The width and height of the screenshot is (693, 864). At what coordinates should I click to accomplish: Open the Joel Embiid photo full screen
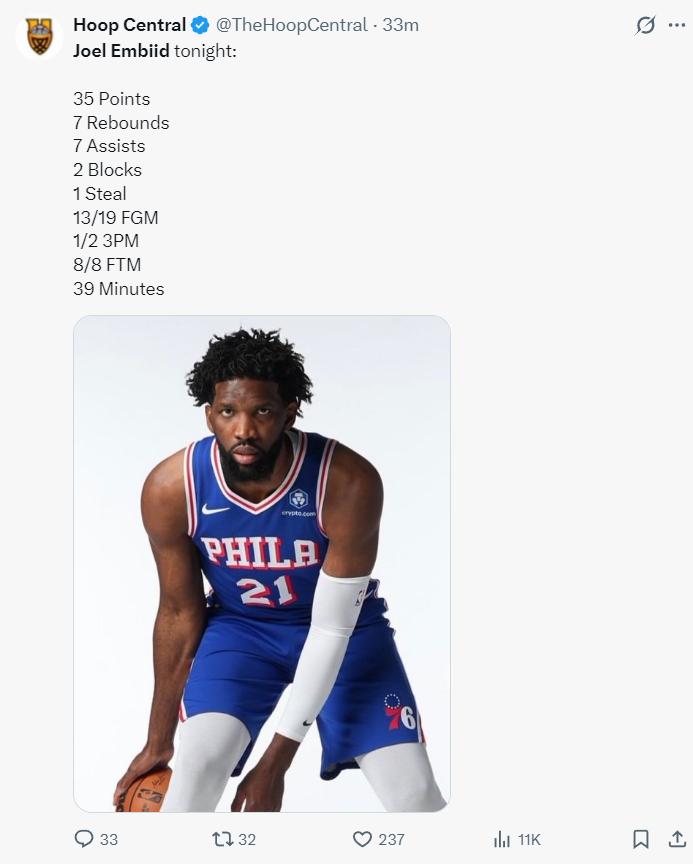click(x=262, y=563)
